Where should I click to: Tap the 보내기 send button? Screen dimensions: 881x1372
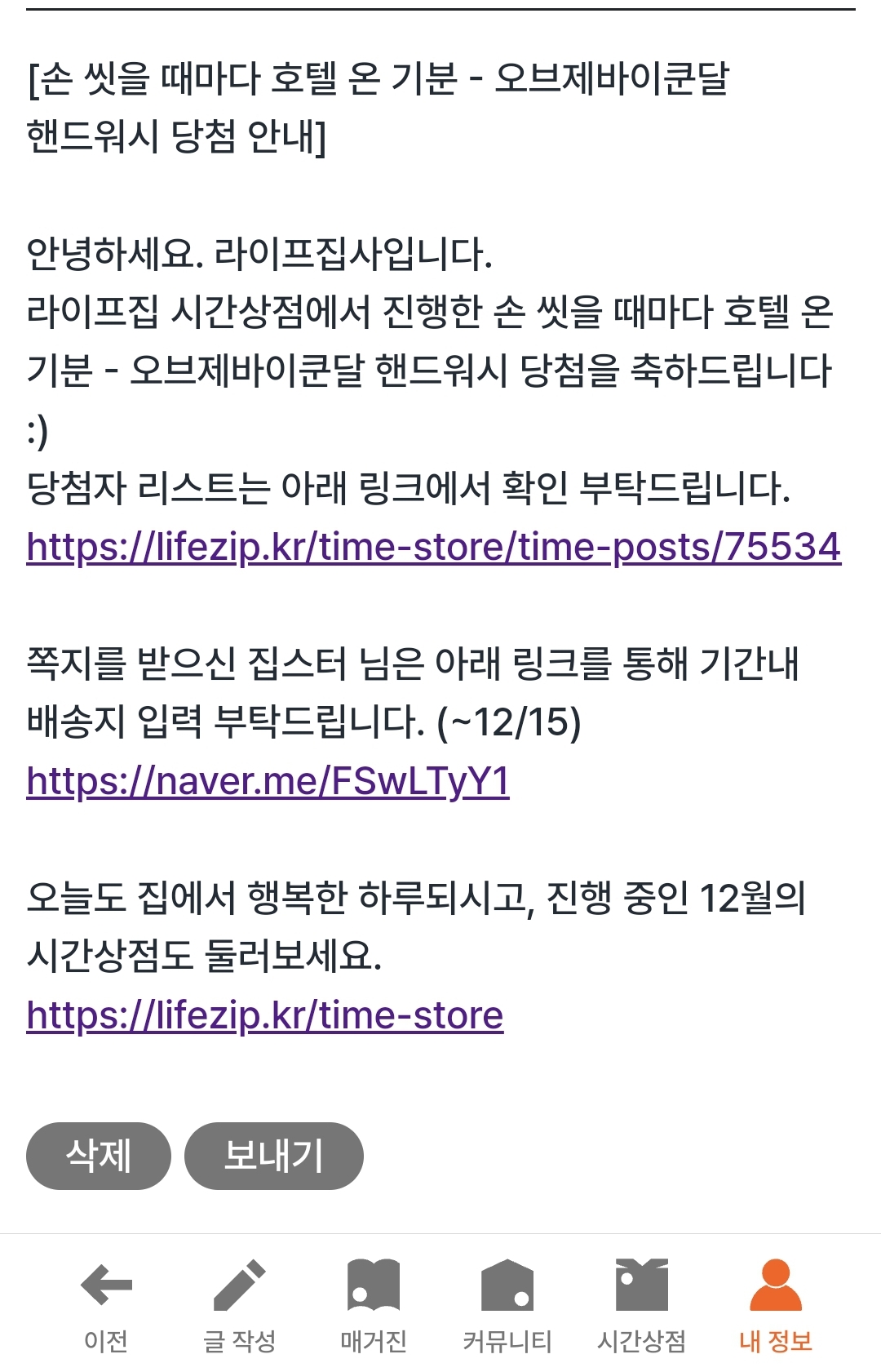(x=273, y=1156)
